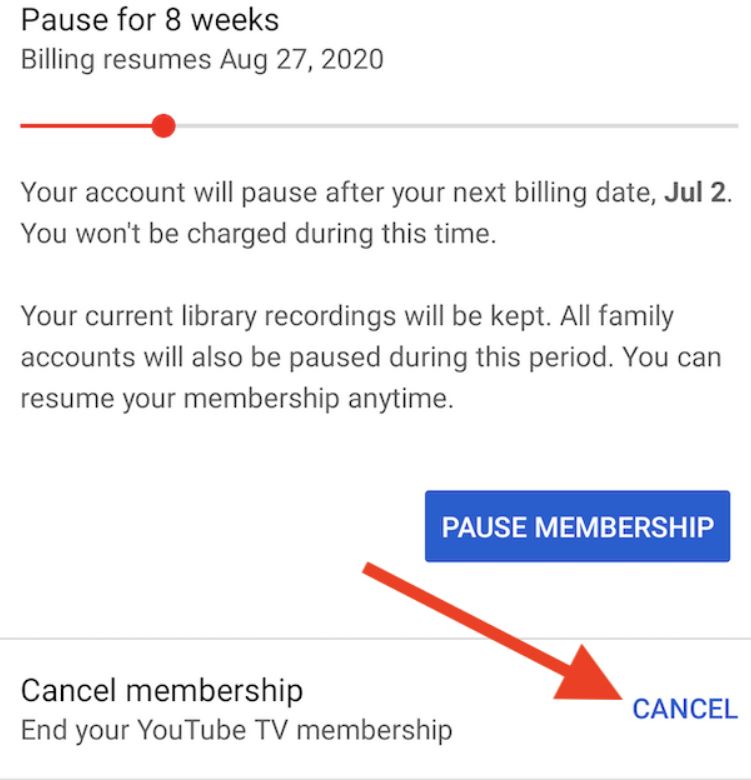Cancel the YouTube TV membership
The image size is (751, 780).
point(685,709)
